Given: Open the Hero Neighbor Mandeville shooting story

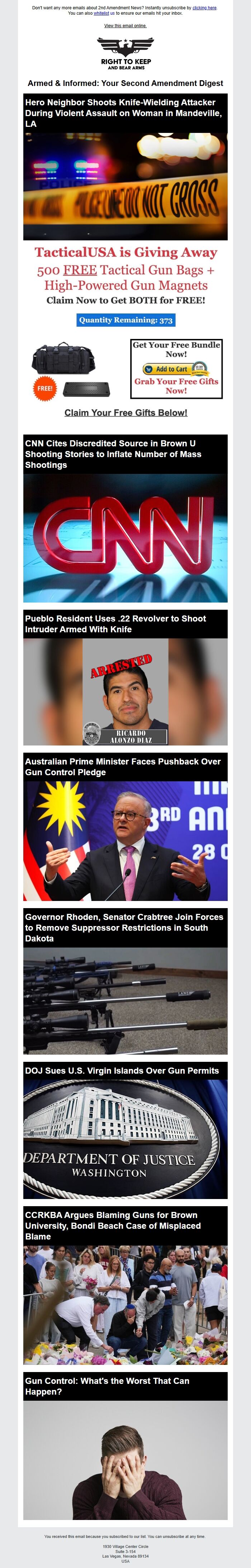Looking at the screenshot, I should coord(125,112).
